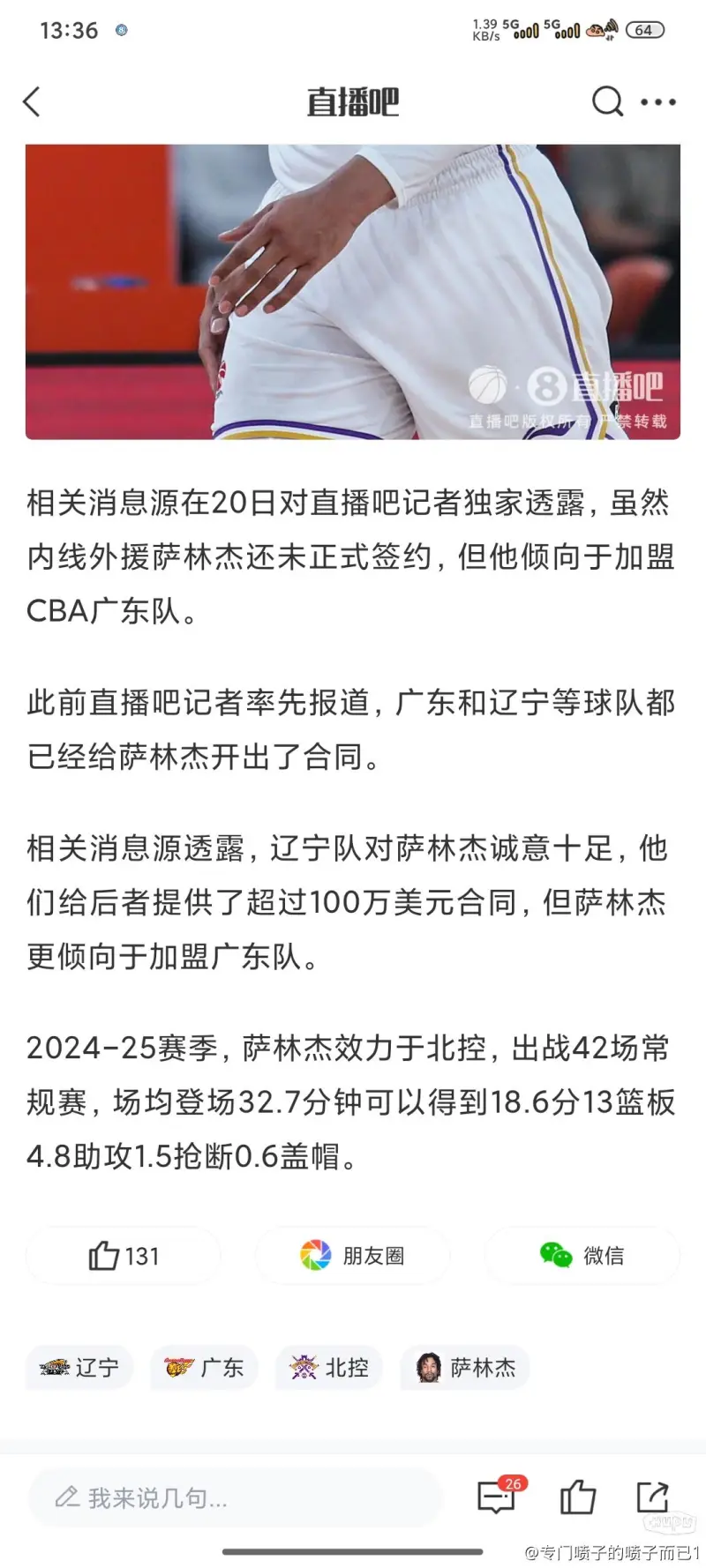Open the article photo of the player
The image size is (706, 1568).
click(x=353, y=291)
